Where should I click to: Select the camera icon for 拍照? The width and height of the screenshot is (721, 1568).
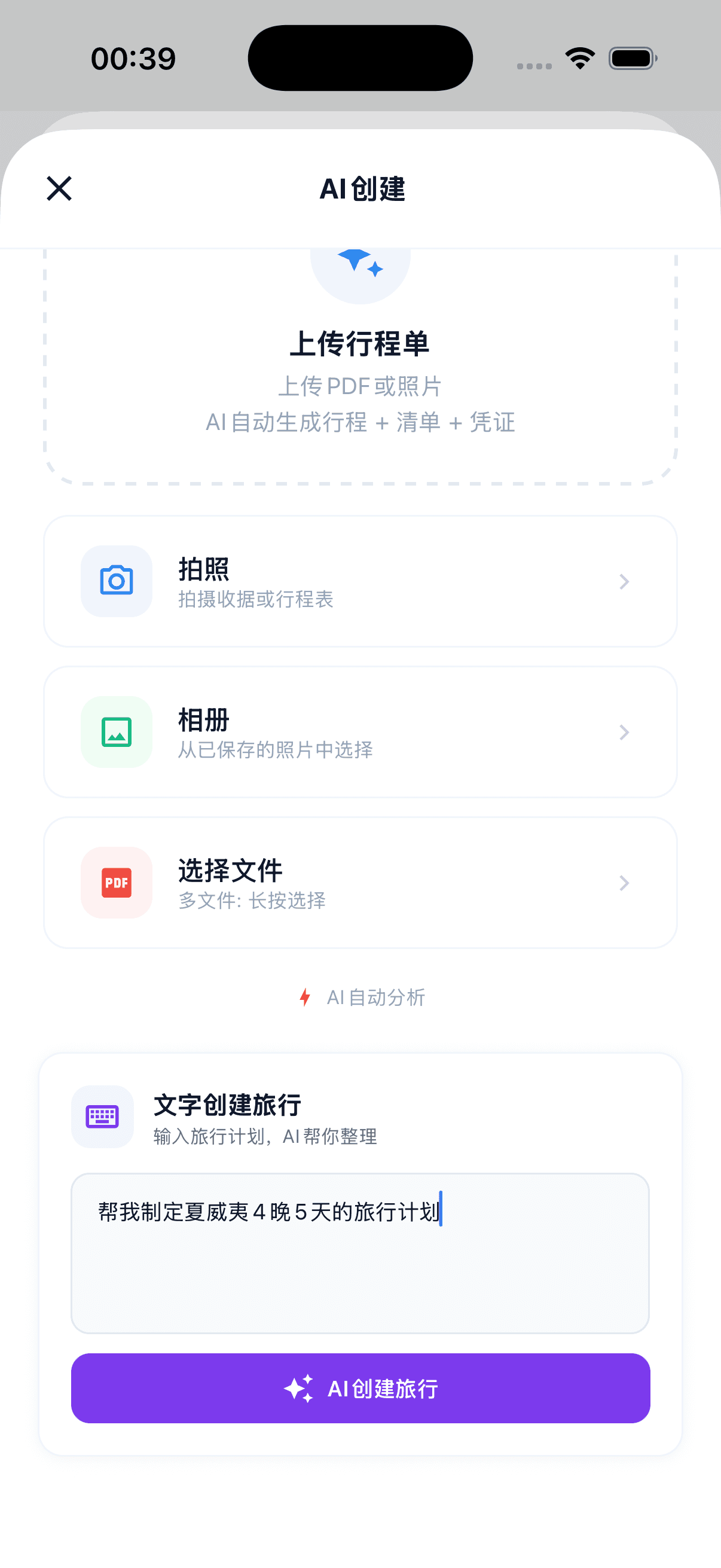coord(116,581)
